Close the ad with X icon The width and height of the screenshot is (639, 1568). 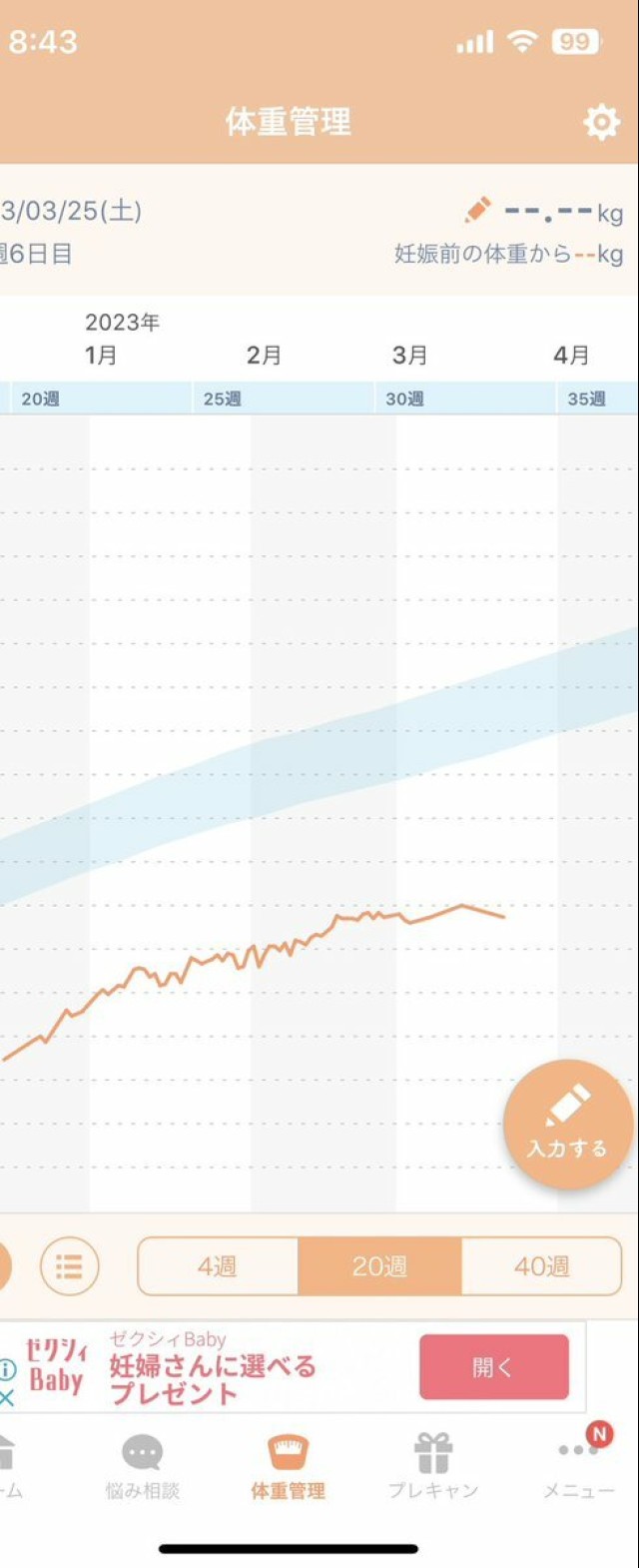[7, 1398]
